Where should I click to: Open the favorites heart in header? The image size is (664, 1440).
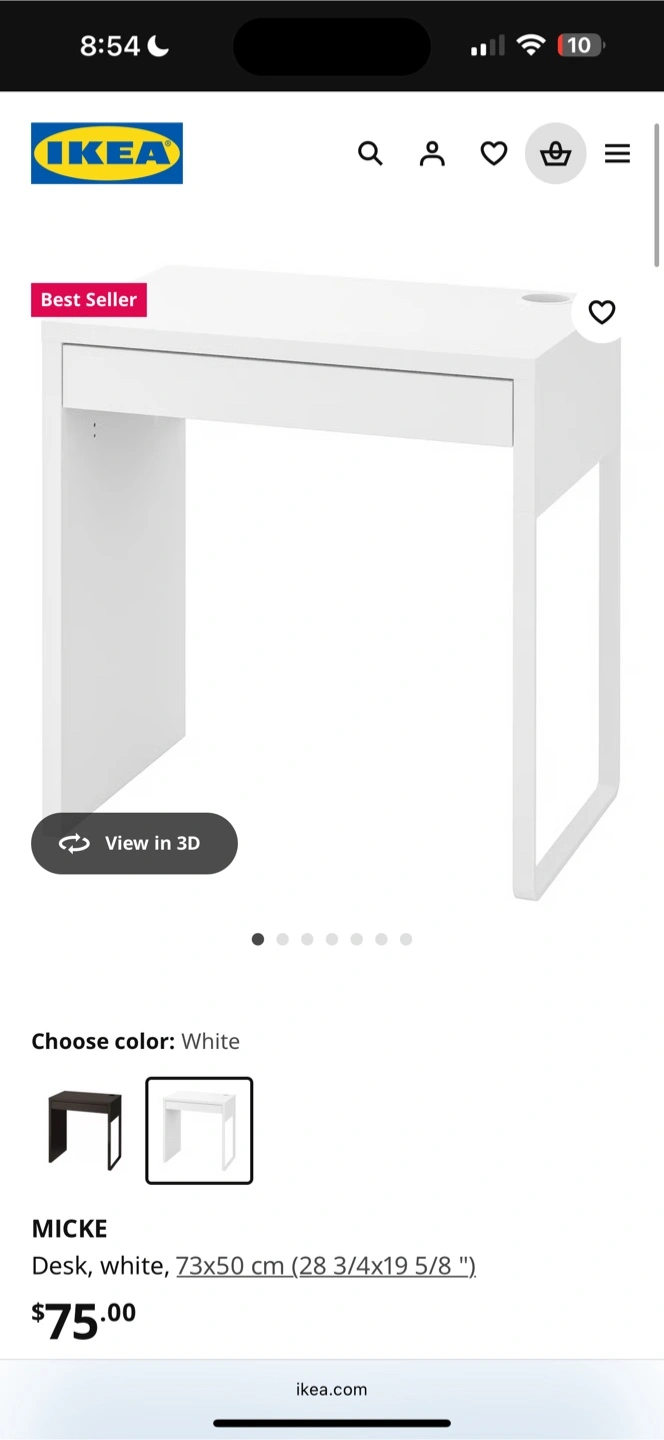[x=494, y=153]
